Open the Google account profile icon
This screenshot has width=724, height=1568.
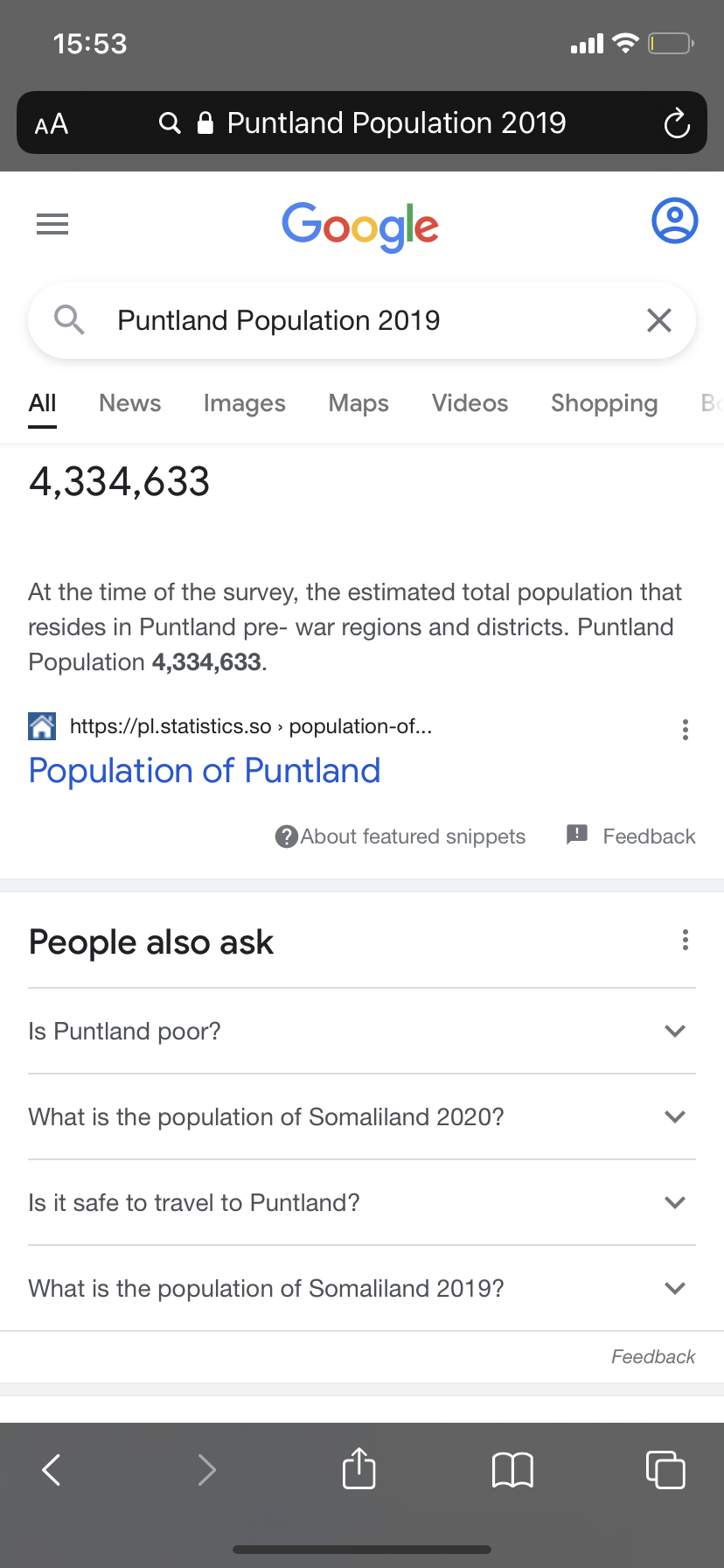pyautogui.click(x=675, y=220)
